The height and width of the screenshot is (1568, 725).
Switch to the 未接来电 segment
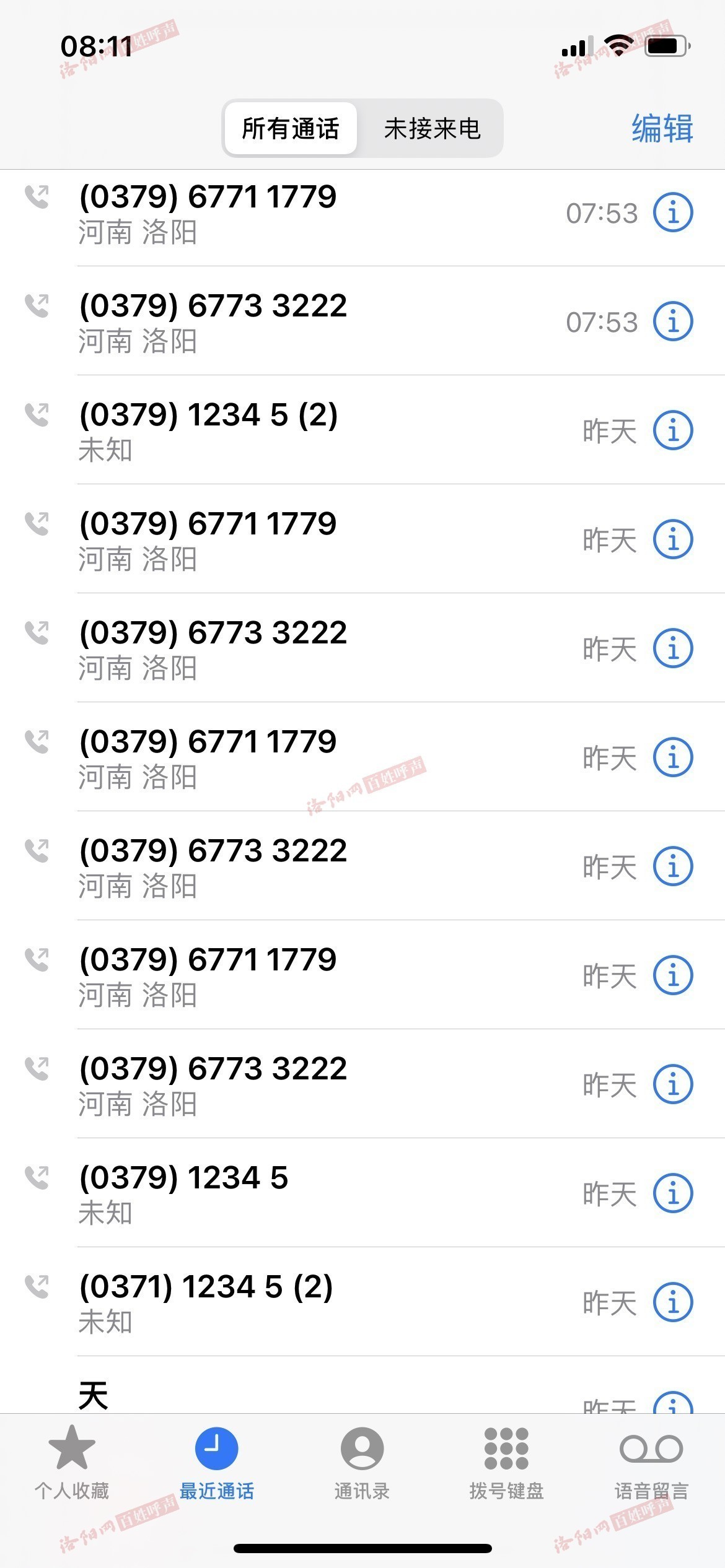coord(432,129)
